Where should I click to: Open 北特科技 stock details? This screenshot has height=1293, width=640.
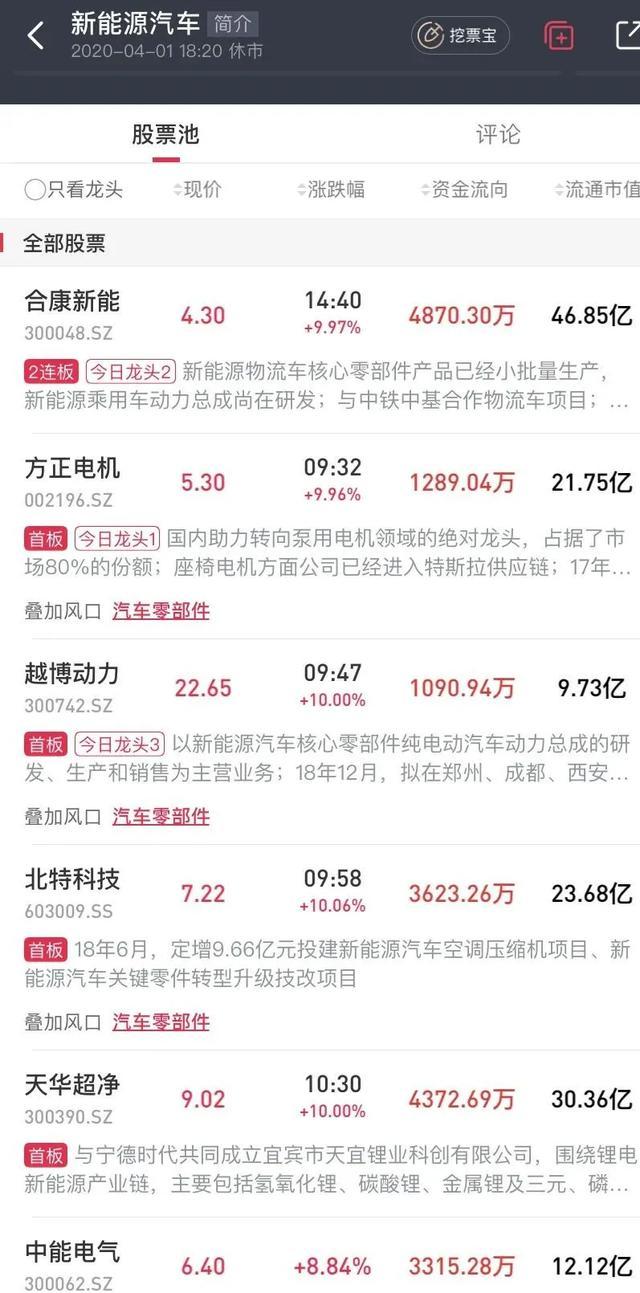tap(320, 893)
